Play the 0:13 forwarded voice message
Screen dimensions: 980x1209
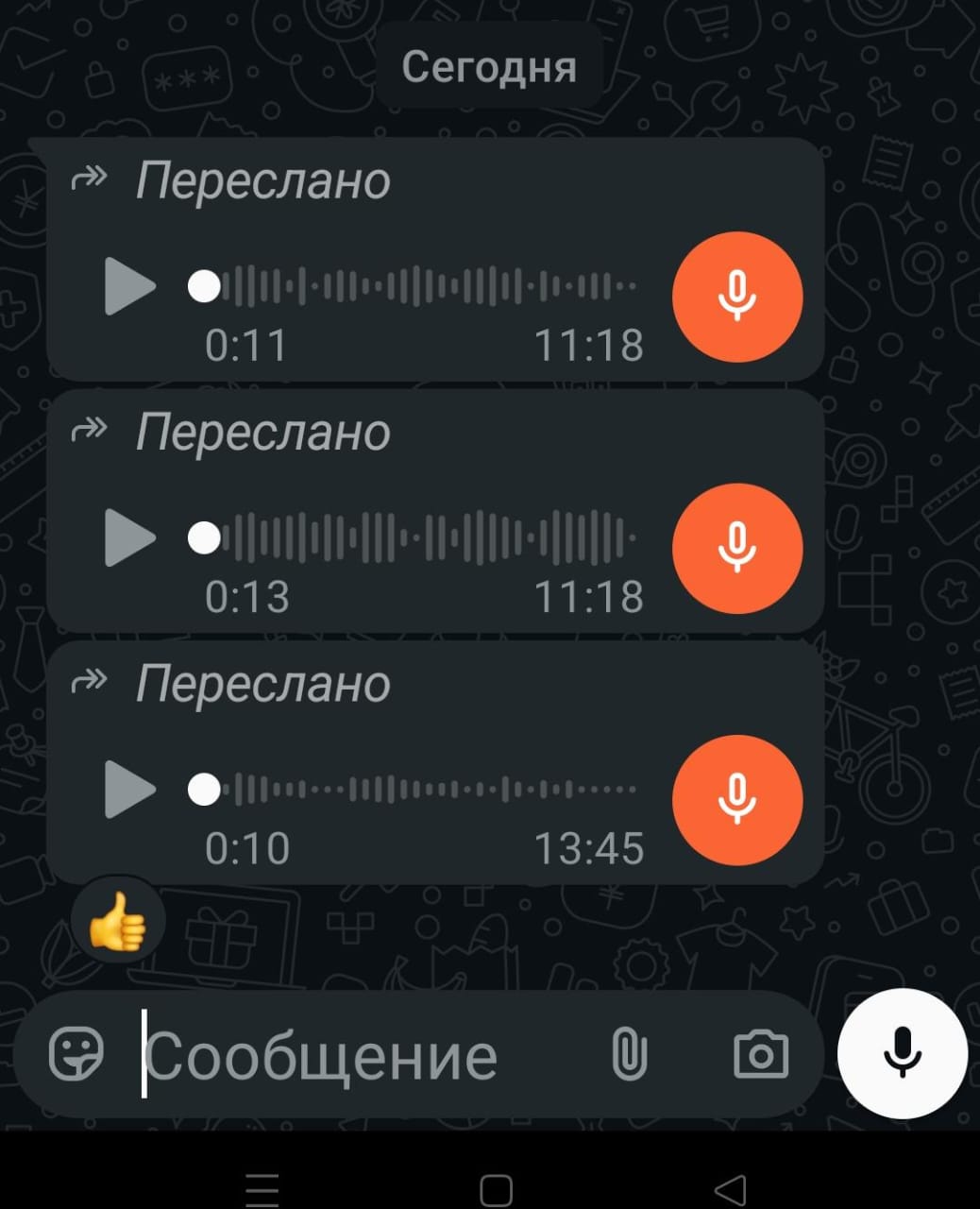129,537
